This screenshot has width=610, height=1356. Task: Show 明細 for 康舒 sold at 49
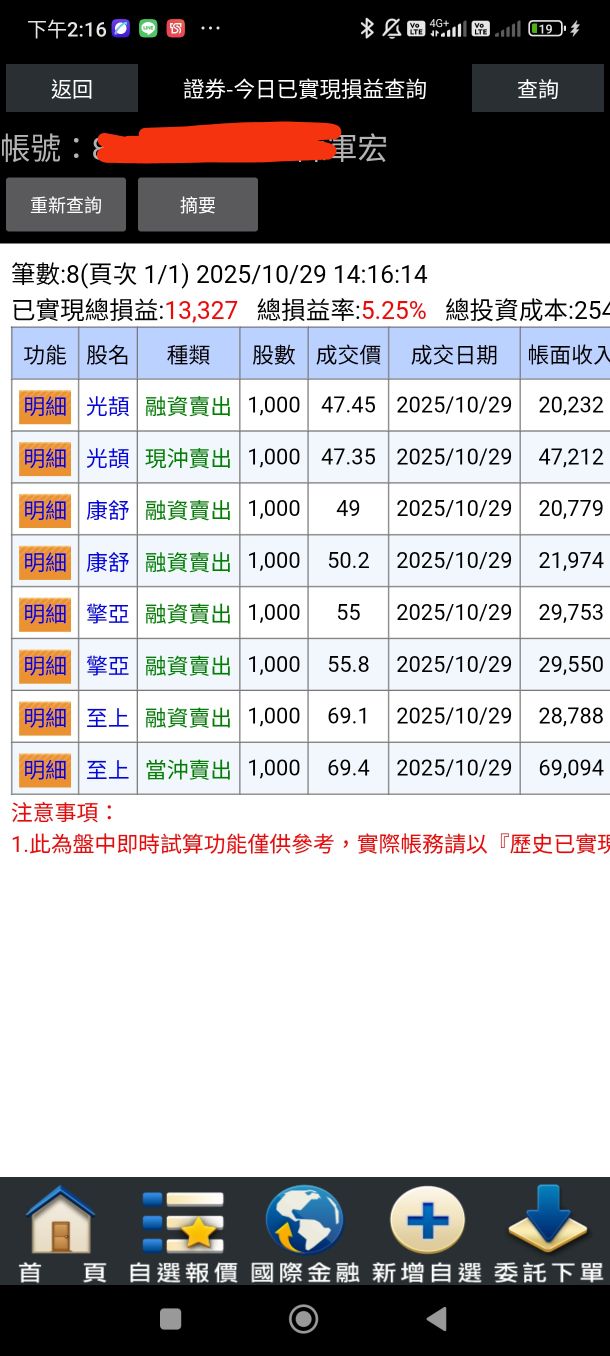(x=45, y=510)
